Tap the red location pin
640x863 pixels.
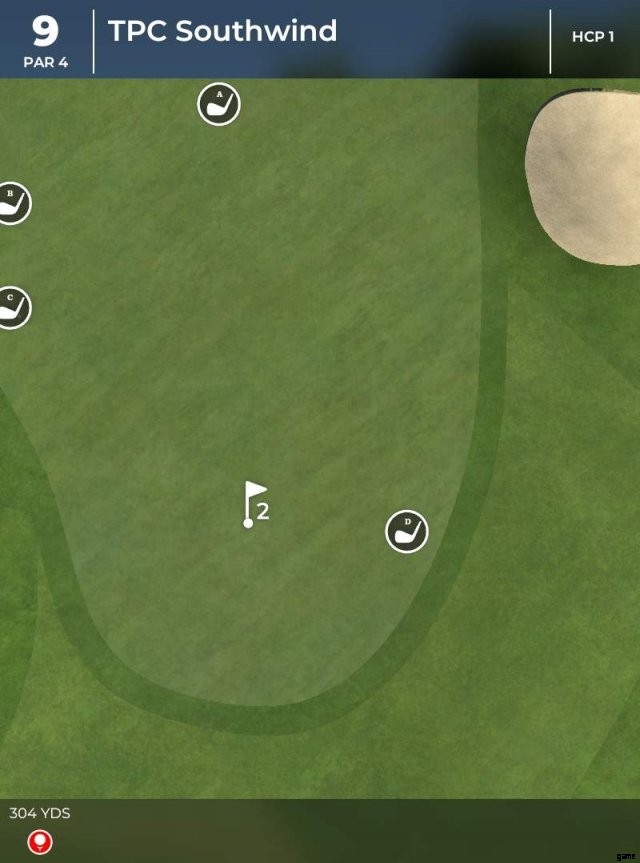[40, 842]
